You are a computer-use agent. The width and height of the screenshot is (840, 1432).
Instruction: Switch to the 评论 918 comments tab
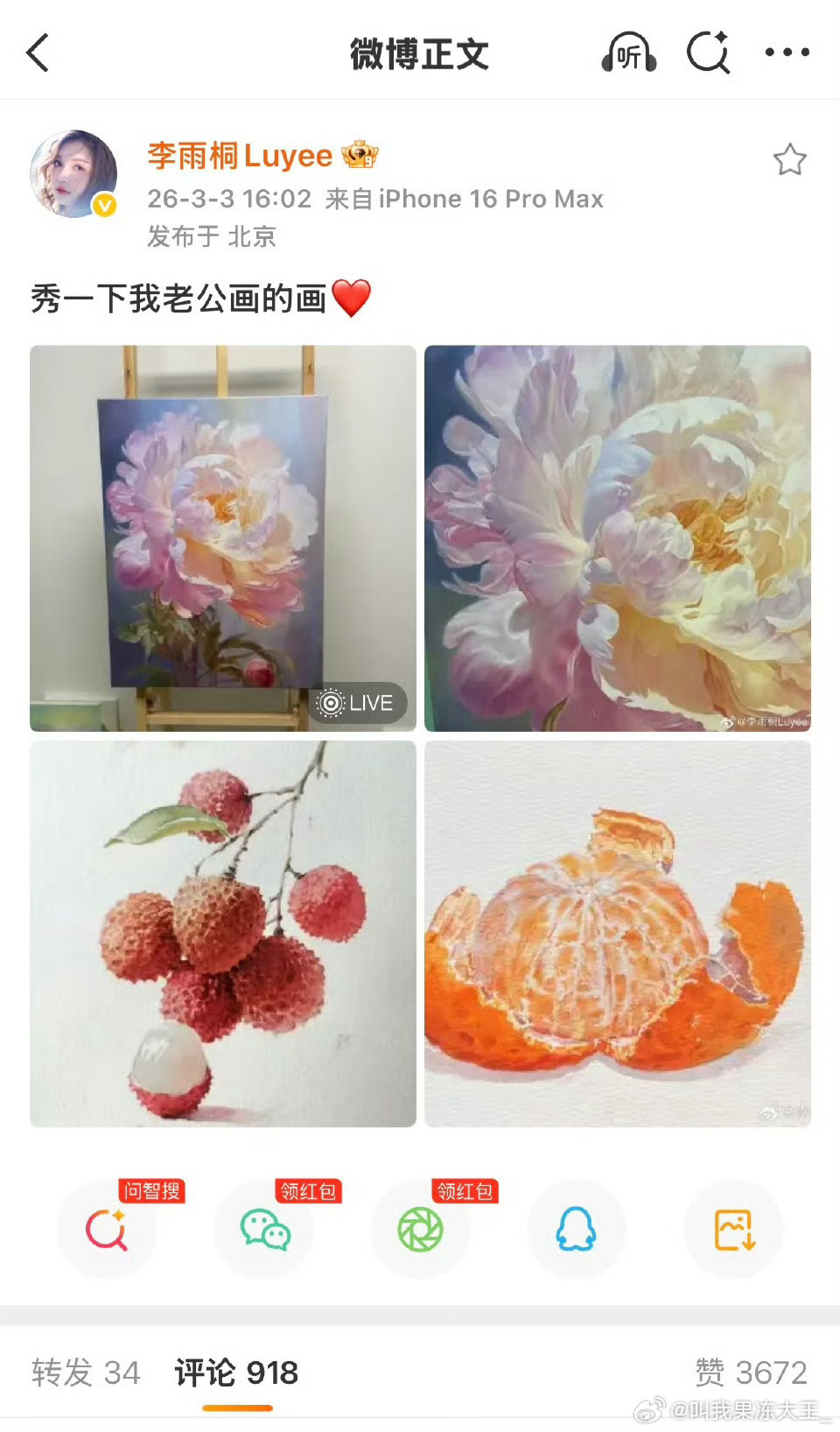[234, 1373]
